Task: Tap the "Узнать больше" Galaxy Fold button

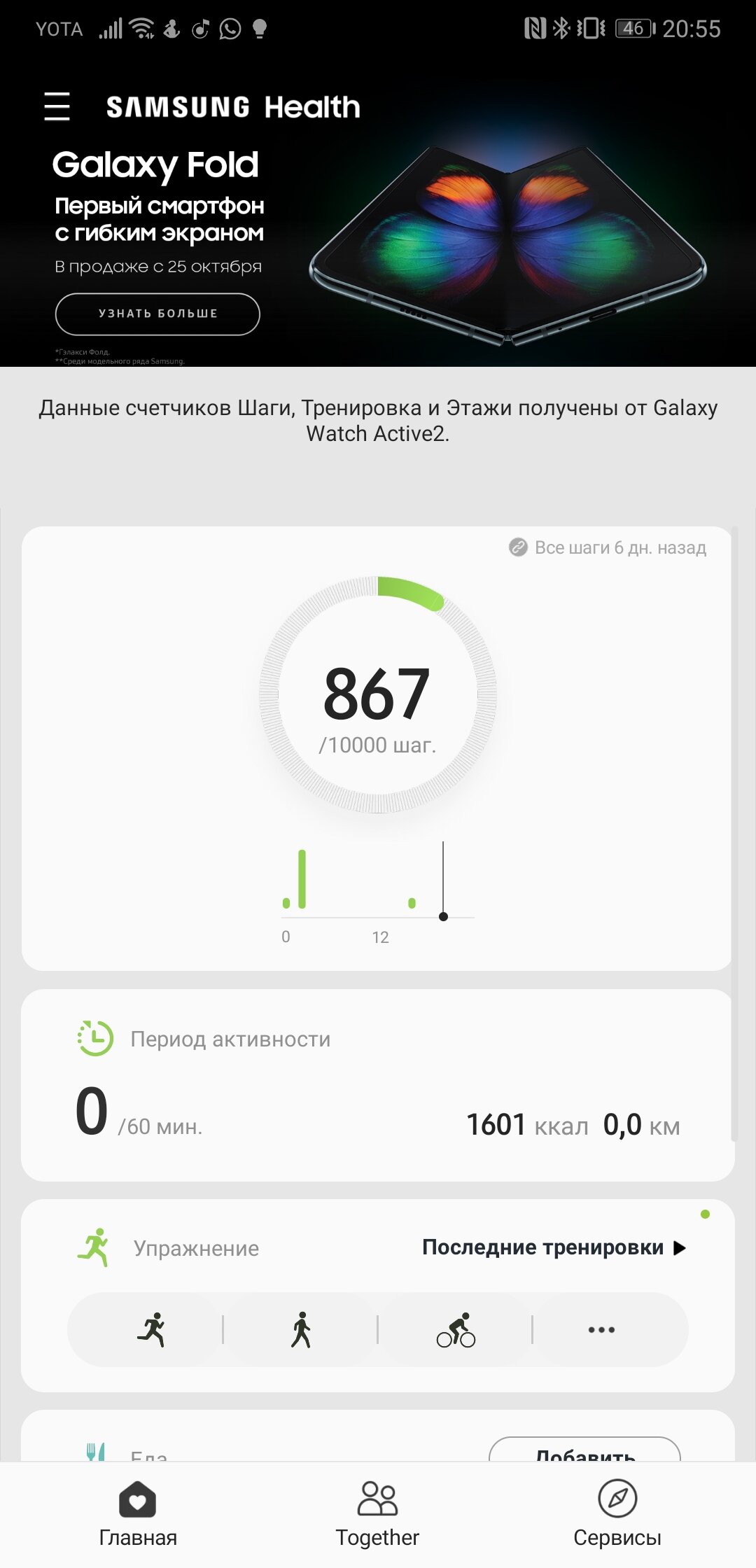Action: [x=157, y=314]
